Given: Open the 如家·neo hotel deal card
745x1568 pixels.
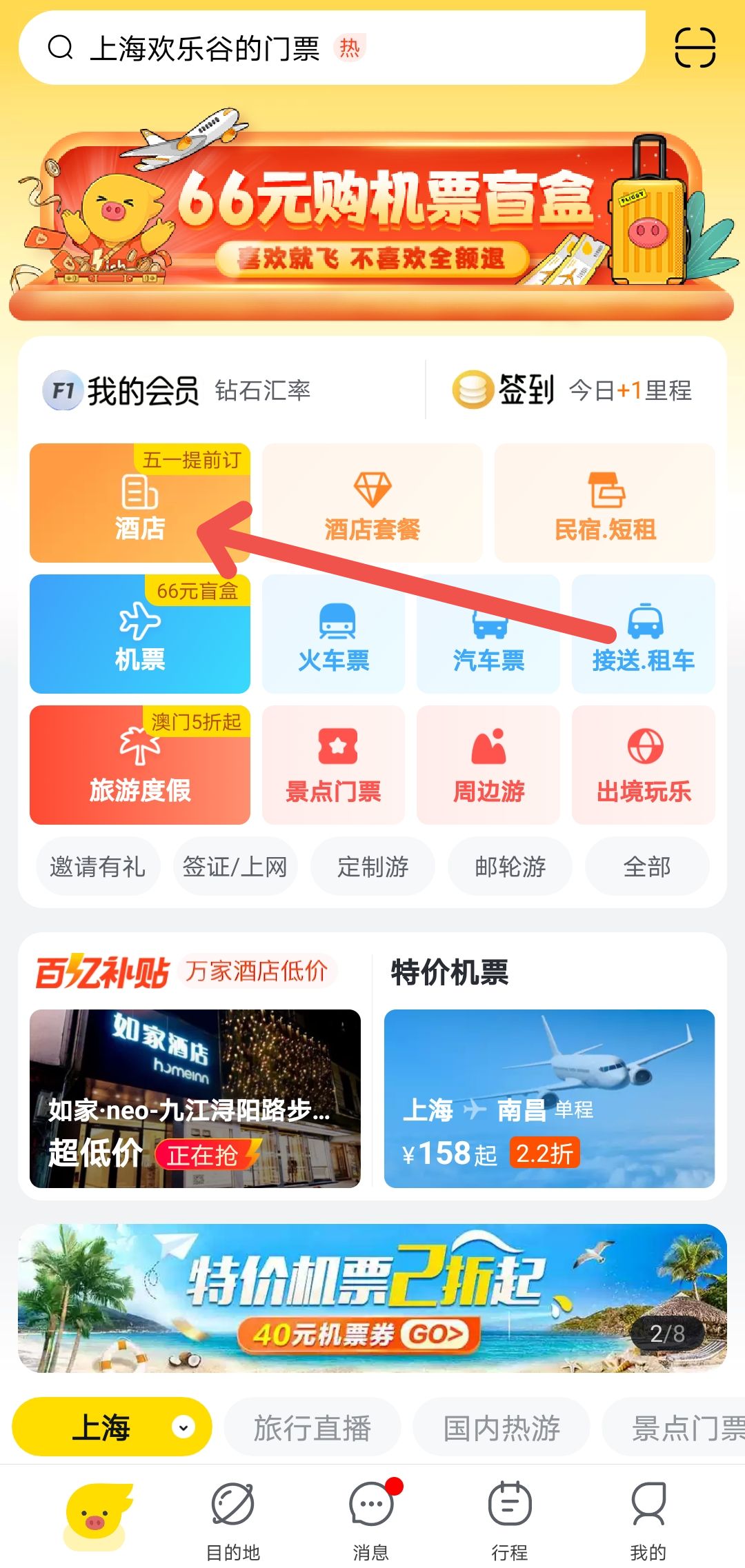Looking at the screenshot, I should click(x=195, y=1098).
